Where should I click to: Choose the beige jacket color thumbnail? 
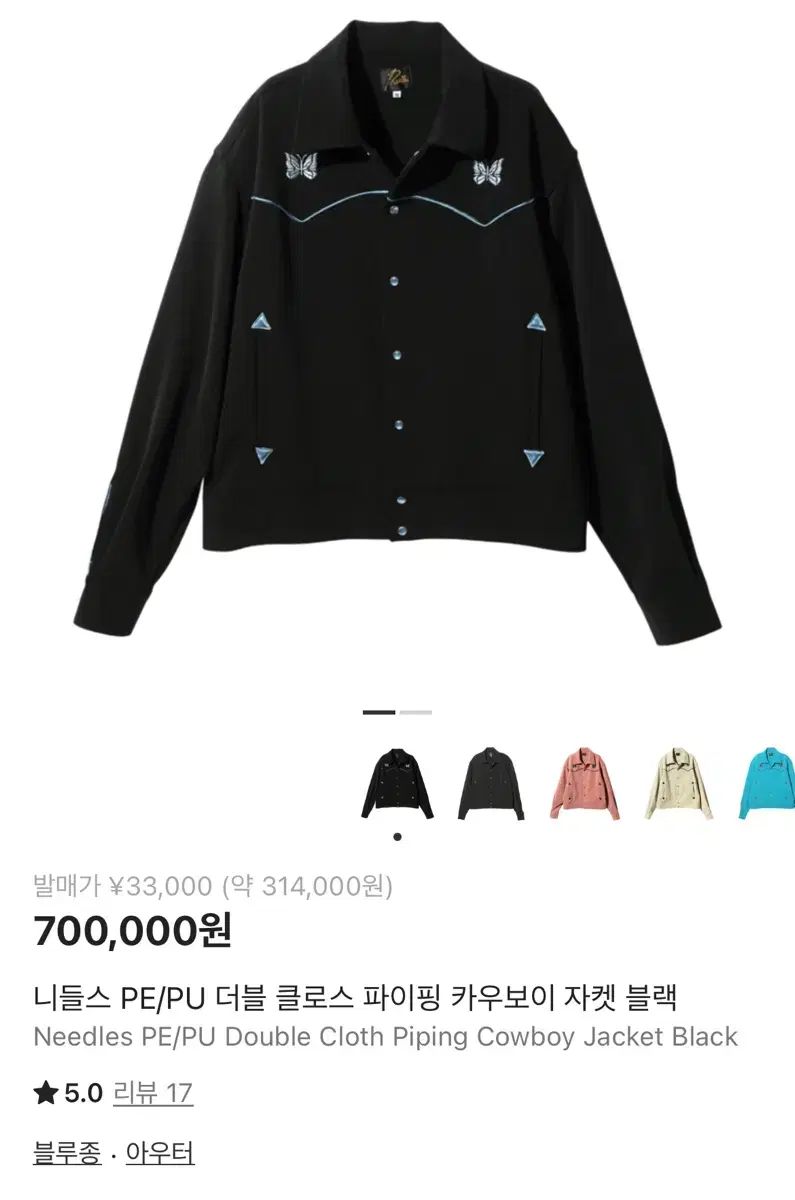click(x=679, y=782)
